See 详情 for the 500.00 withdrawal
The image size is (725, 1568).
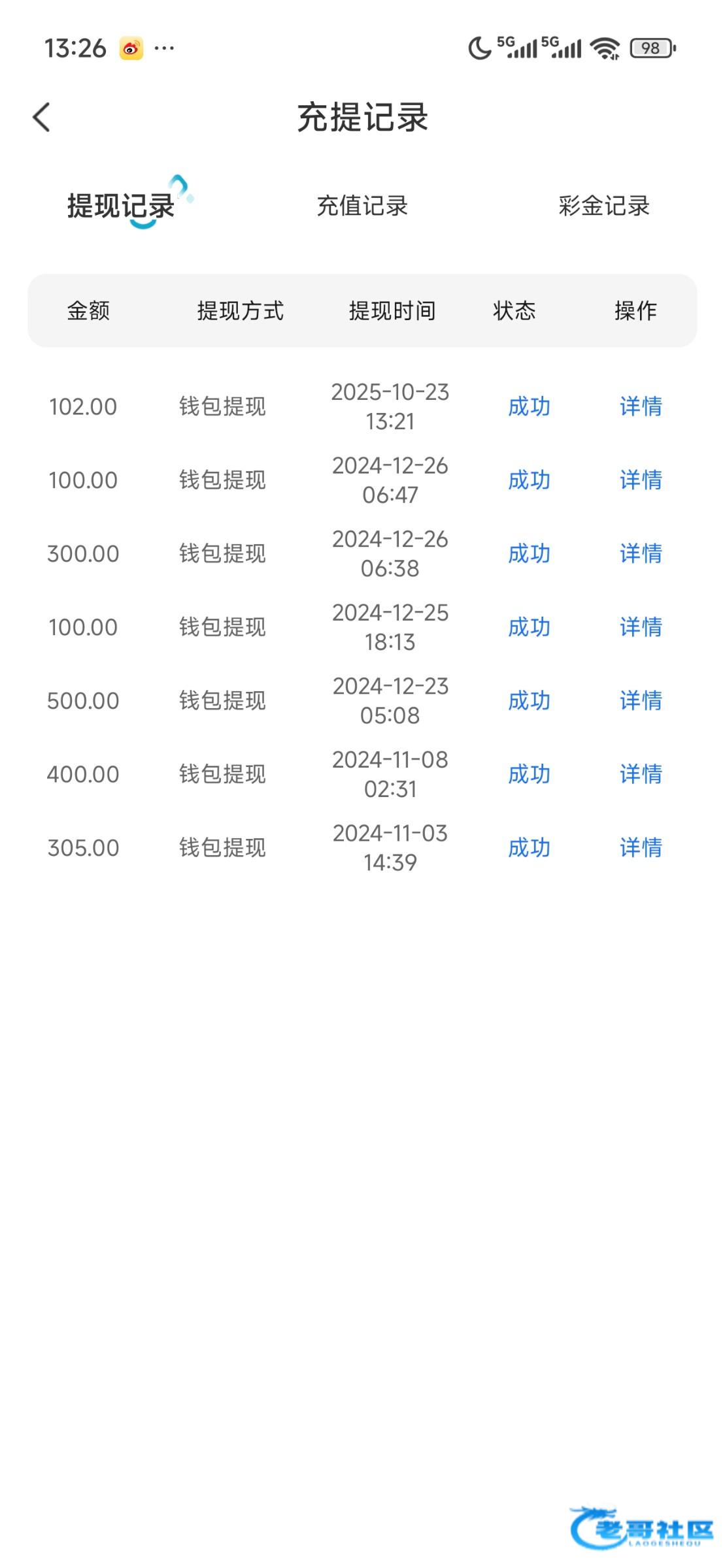pyautogui.click(x=641, y=700)
